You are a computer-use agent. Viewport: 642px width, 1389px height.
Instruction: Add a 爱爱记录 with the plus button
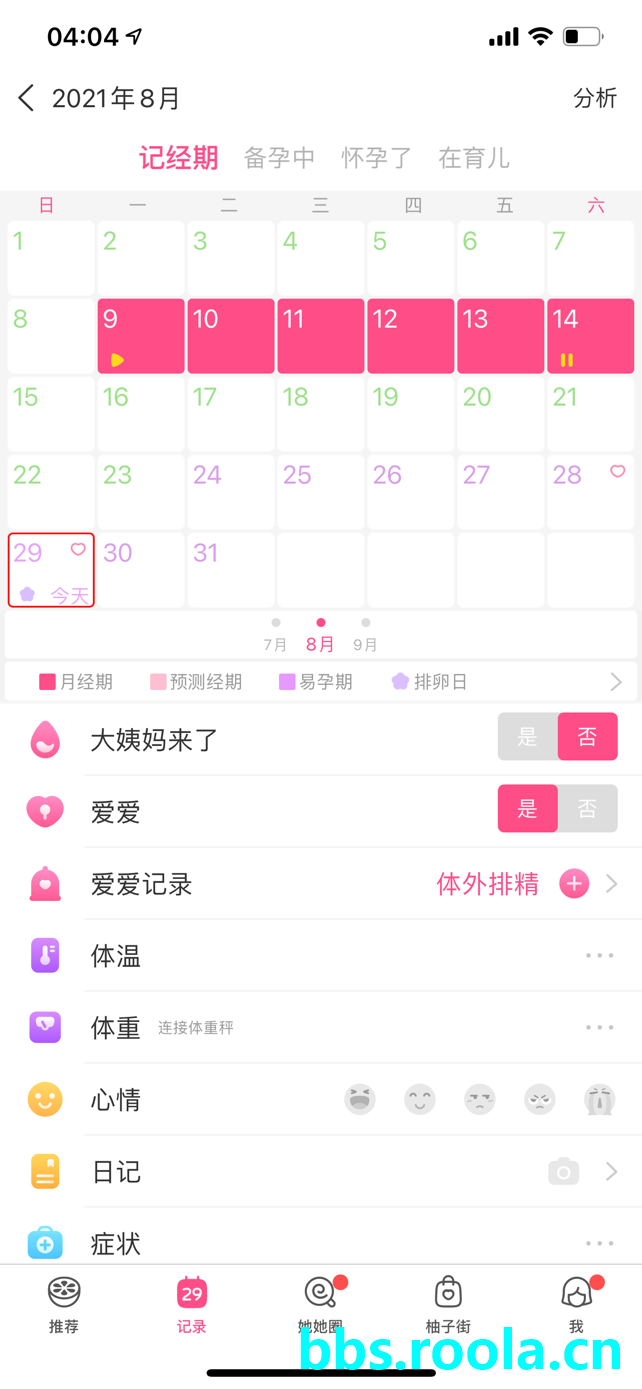[574, 884]
